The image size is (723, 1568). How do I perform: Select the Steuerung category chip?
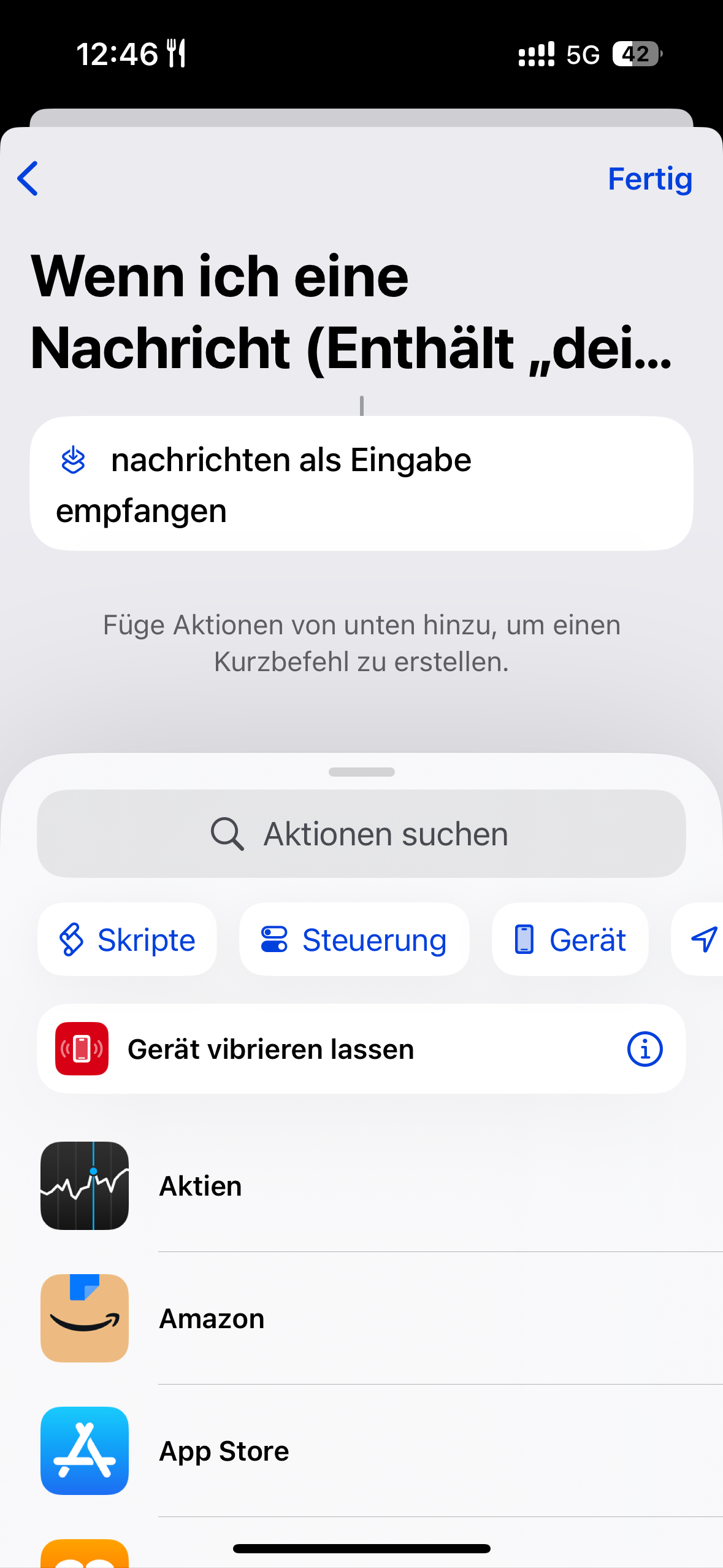[x=354, y=940]
